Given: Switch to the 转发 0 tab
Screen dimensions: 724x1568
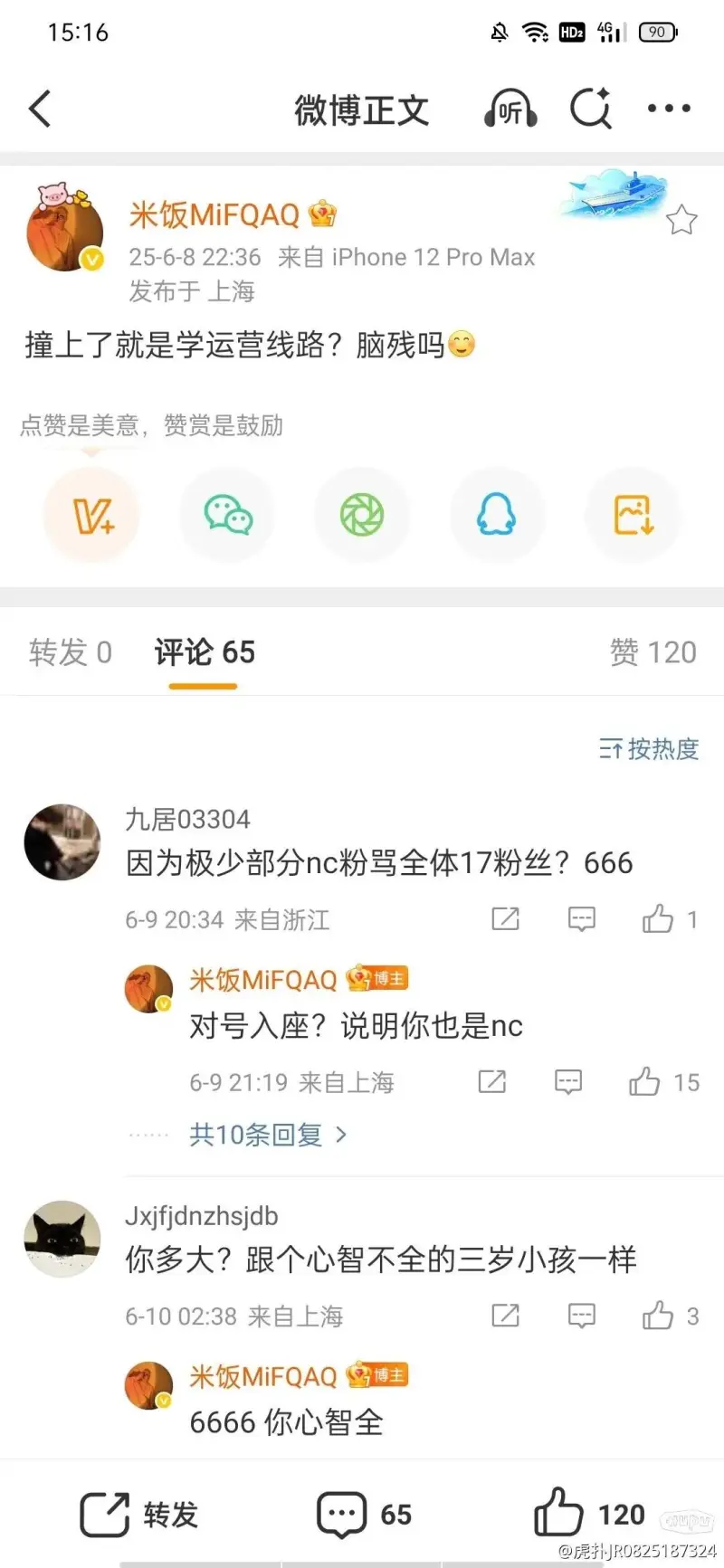Looking at the screenshot, I should tap(71, 652).
